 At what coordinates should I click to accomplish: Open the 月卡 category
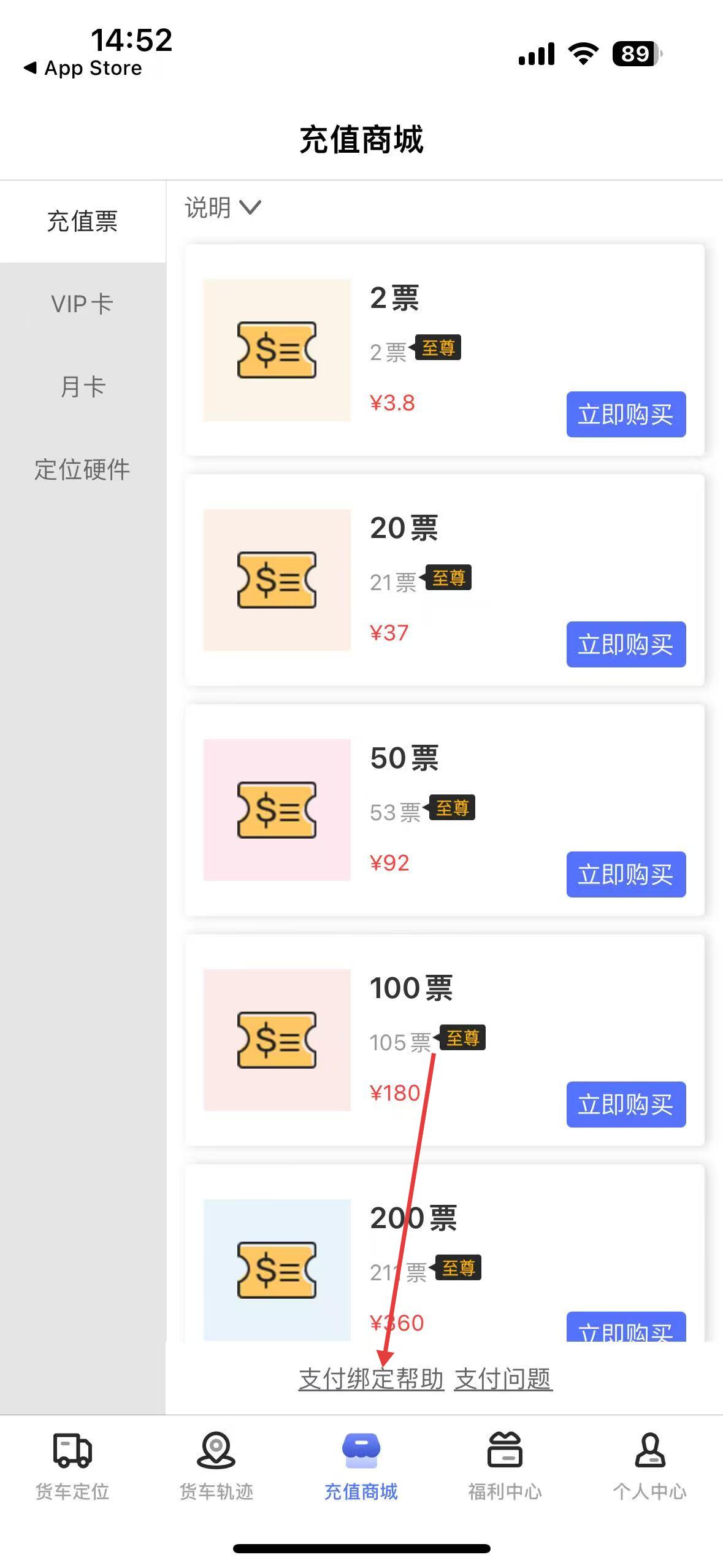(x=82, y=387)
